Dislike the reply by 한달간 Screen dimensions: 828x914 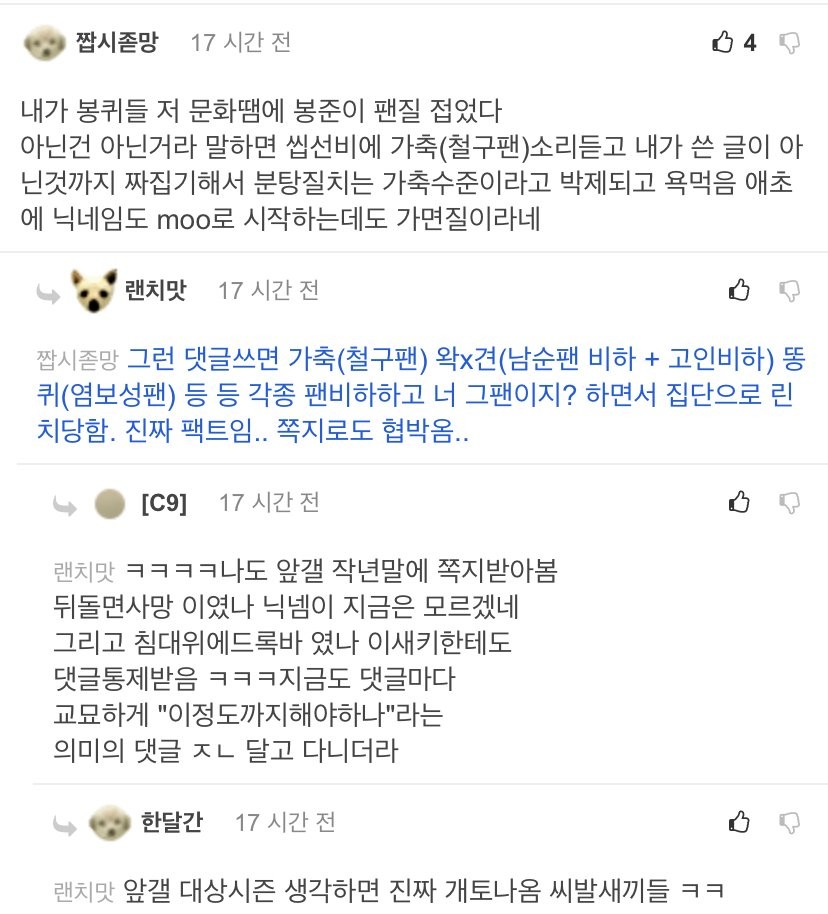[x=790, y=822]
